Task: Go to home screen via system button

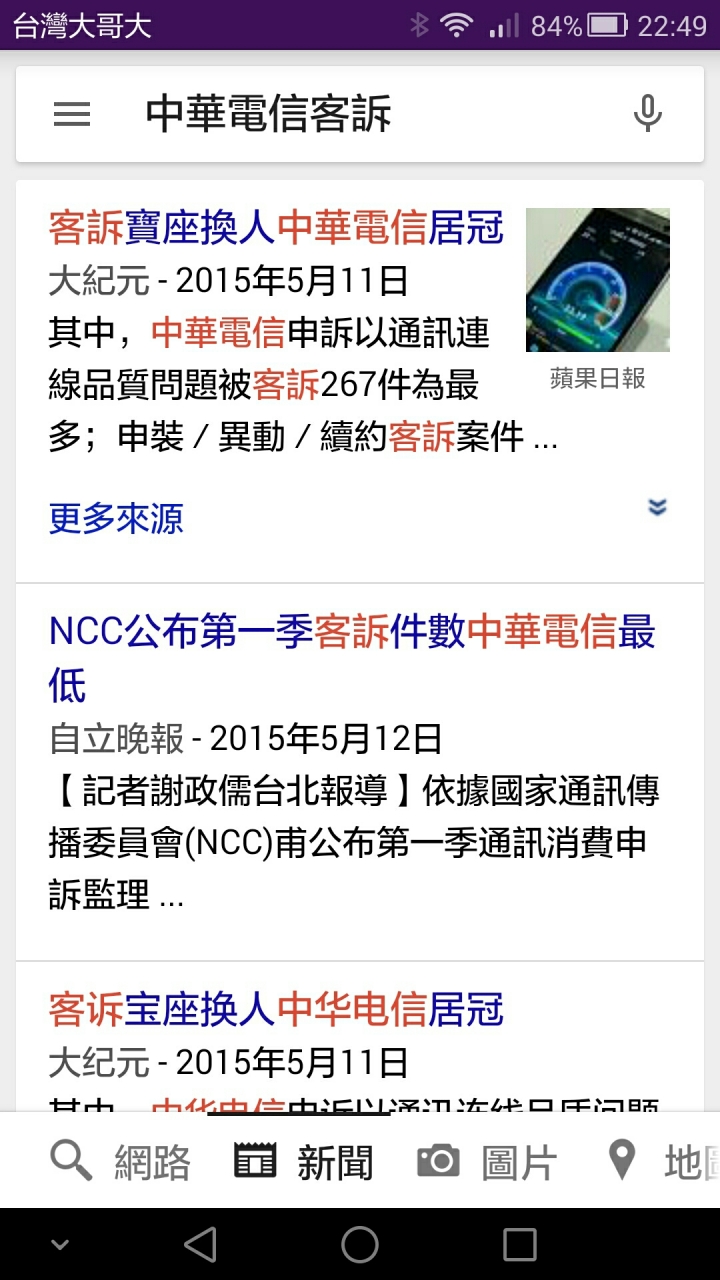Action: 360,1245
